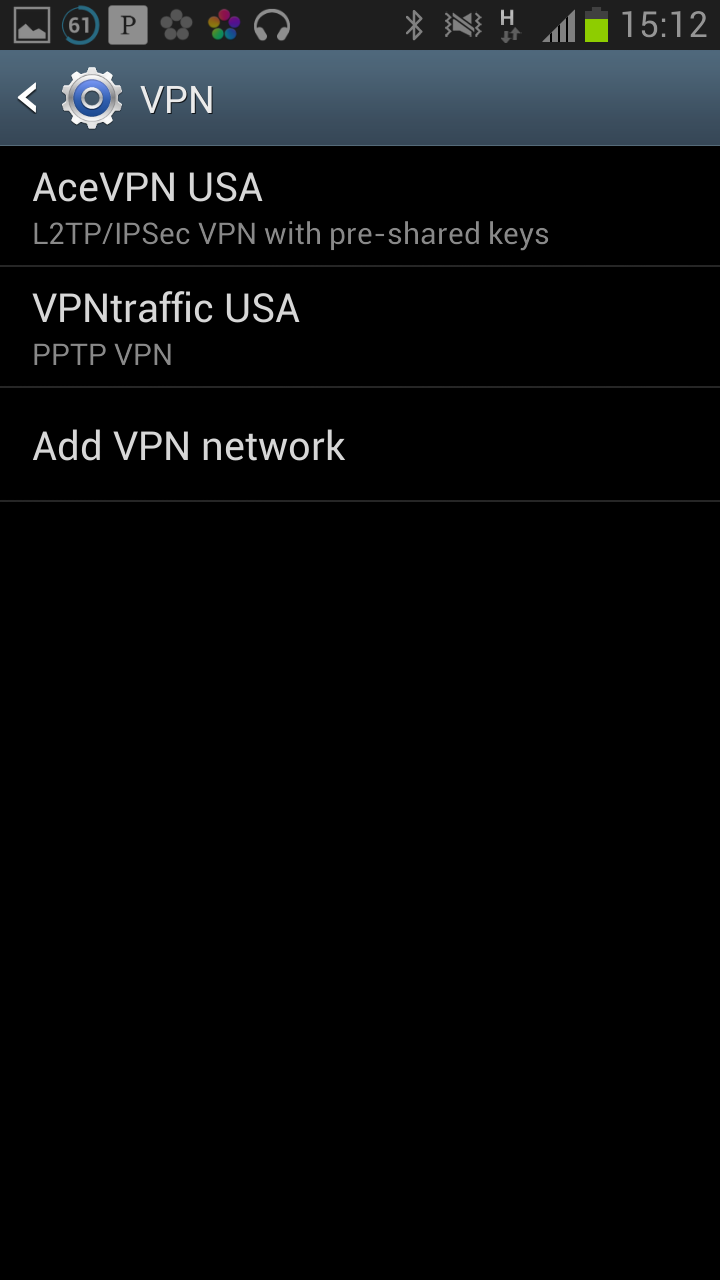Select the VPNtraffic USA PPTP VPN
Image resolution: width=720 pixels, height=1280 pixels.
click(360, 327)
